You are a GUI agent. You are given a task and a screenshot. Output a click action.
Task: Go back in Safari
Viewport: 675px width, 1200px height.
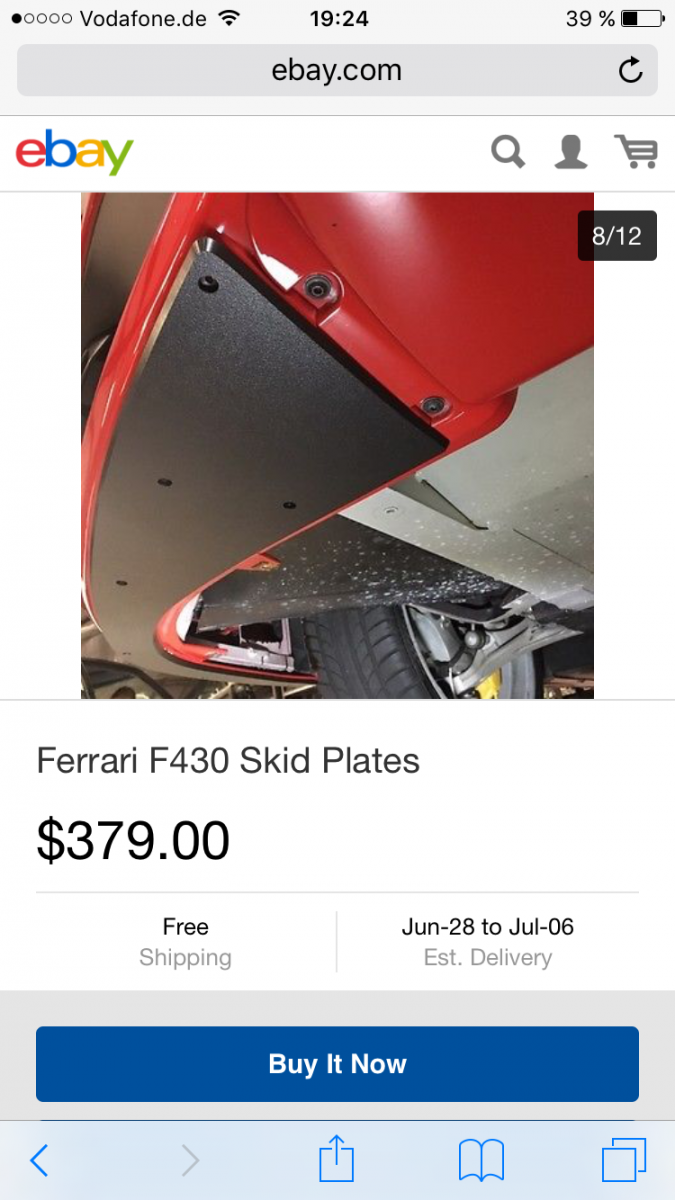click(x=40, y=1160)
